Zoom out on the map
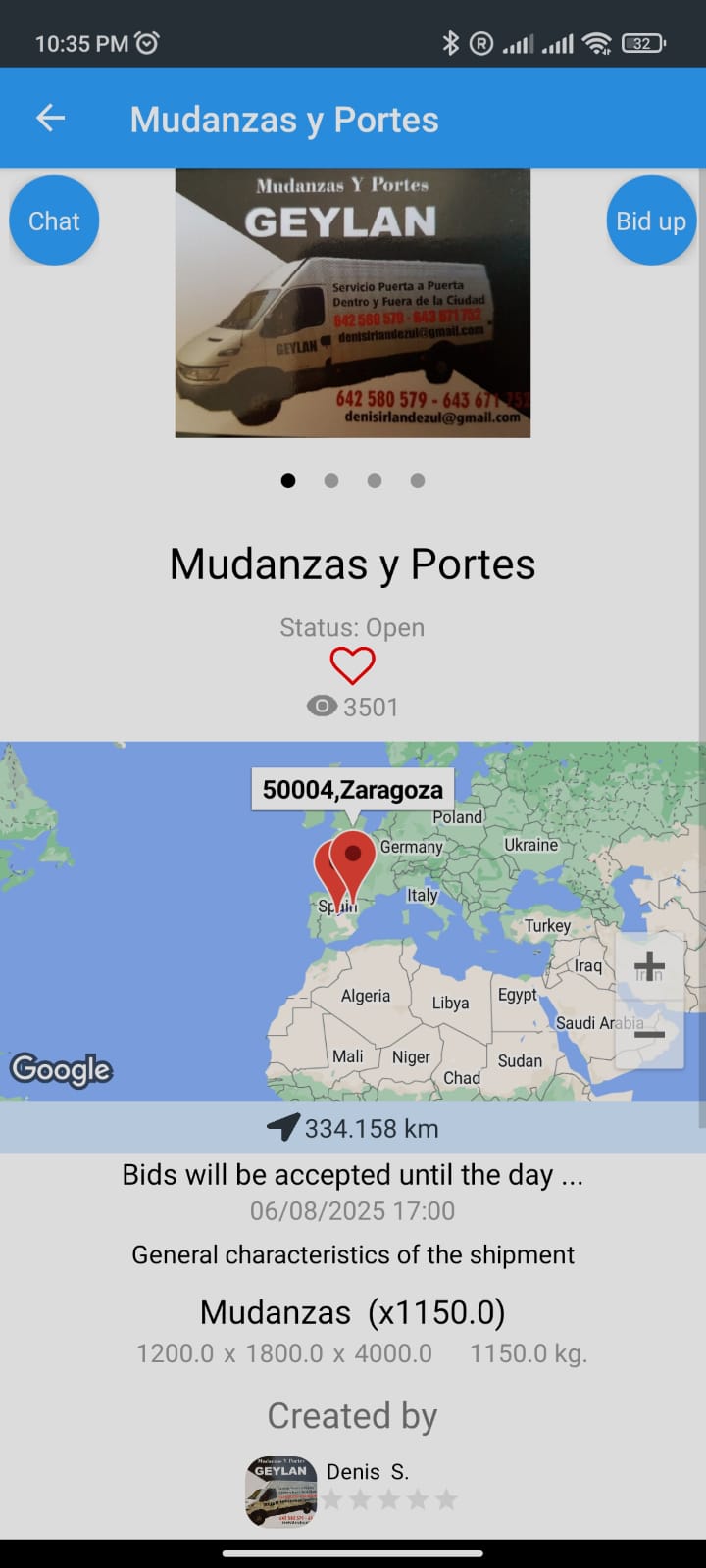This screenshot has height=1568, width=706. pos(649,1034)
